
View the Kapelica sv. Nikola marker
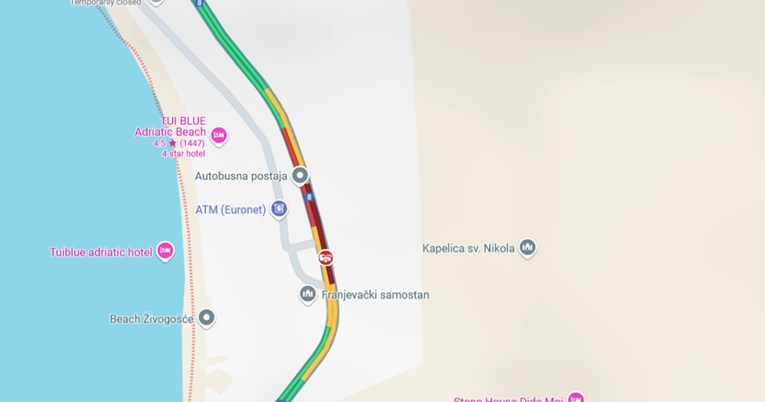click(x=528, y=247)
